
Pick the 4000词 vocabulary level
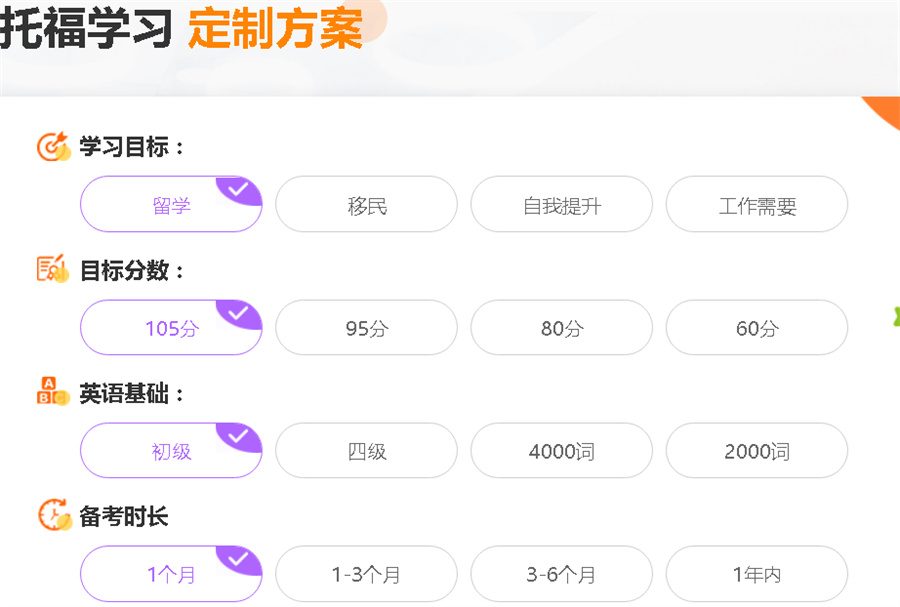[x=561, y=451]
